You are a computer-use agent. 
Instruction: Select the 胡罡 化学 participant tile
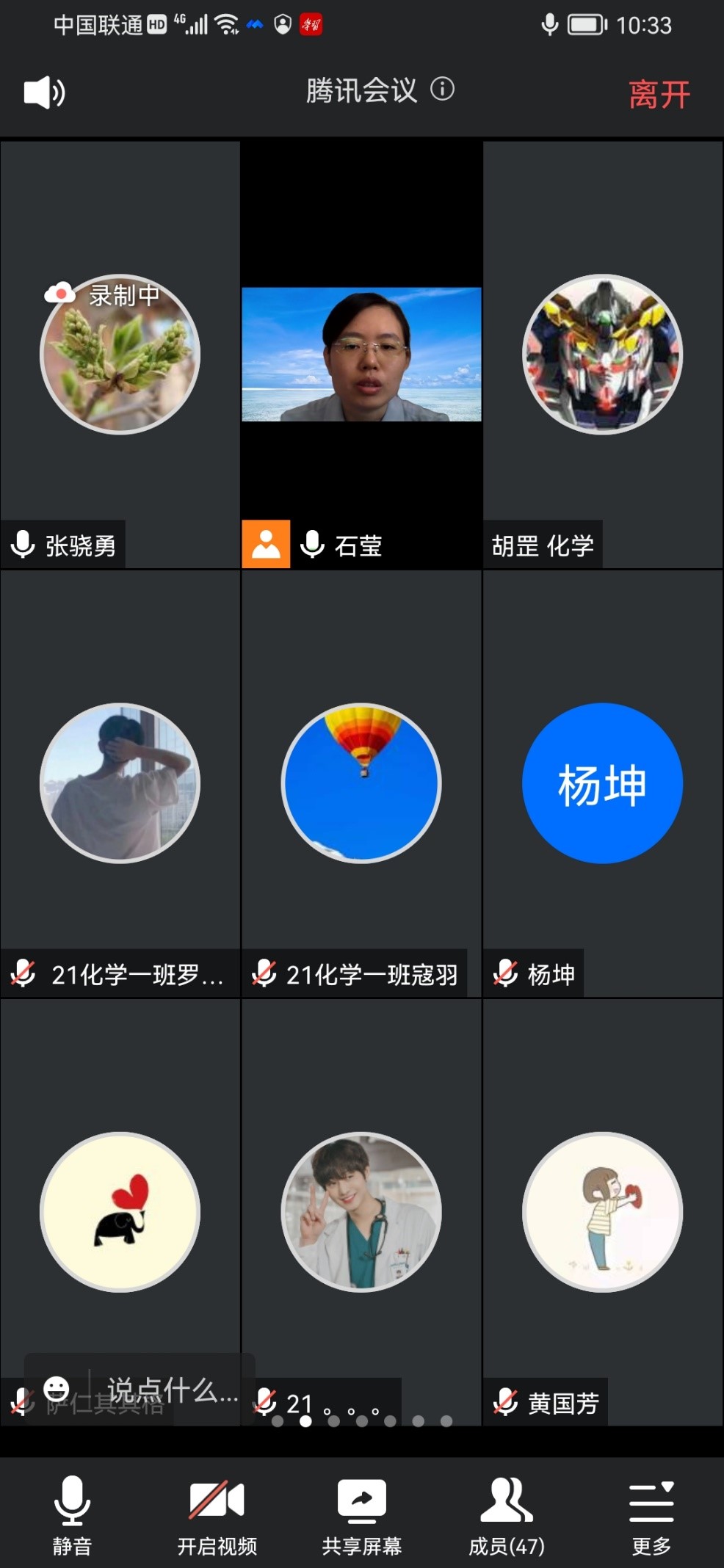click(602, 355)
